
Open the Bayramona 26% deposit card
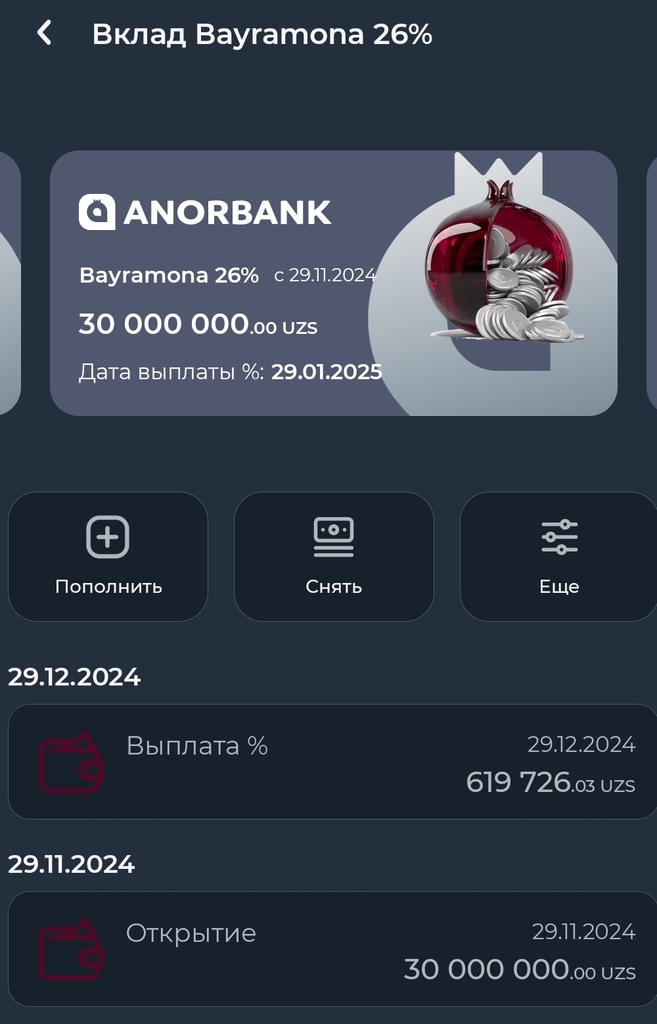[x=333, y=283]
